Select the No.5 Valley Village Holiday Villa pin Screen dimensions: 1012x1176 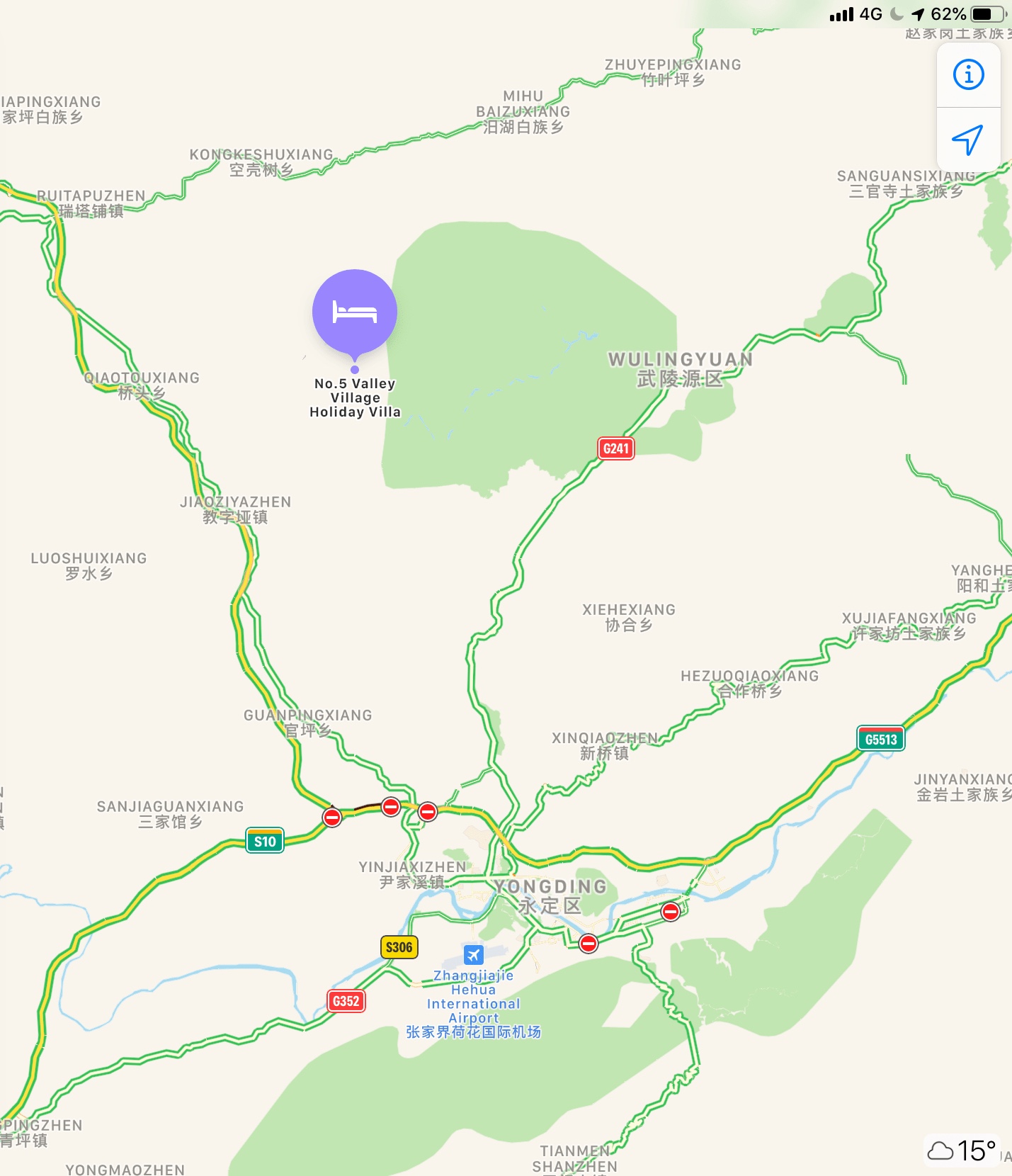(355, 312)
